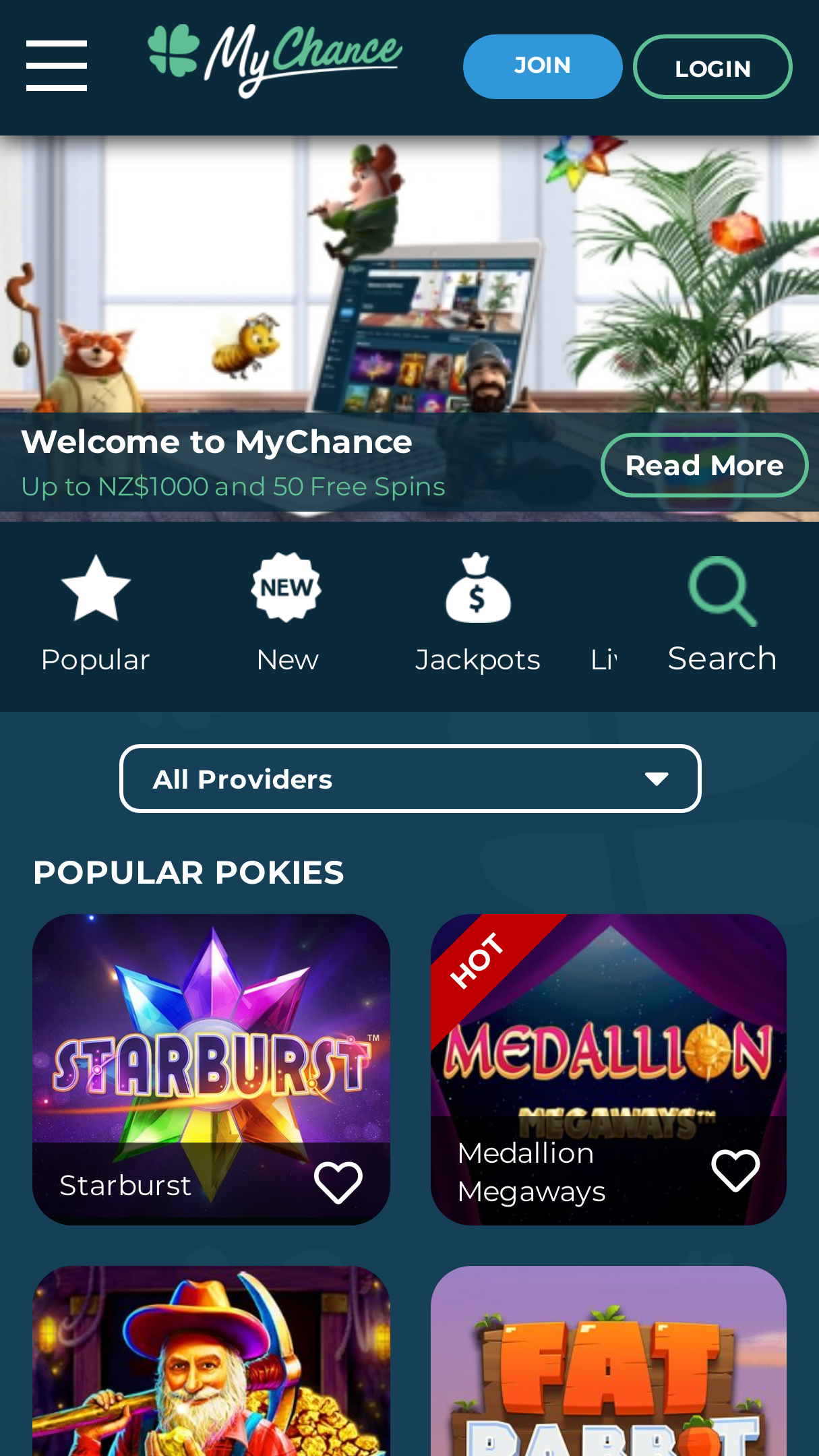Tap the MyChance logo
819x1456 pixels.
275,61
